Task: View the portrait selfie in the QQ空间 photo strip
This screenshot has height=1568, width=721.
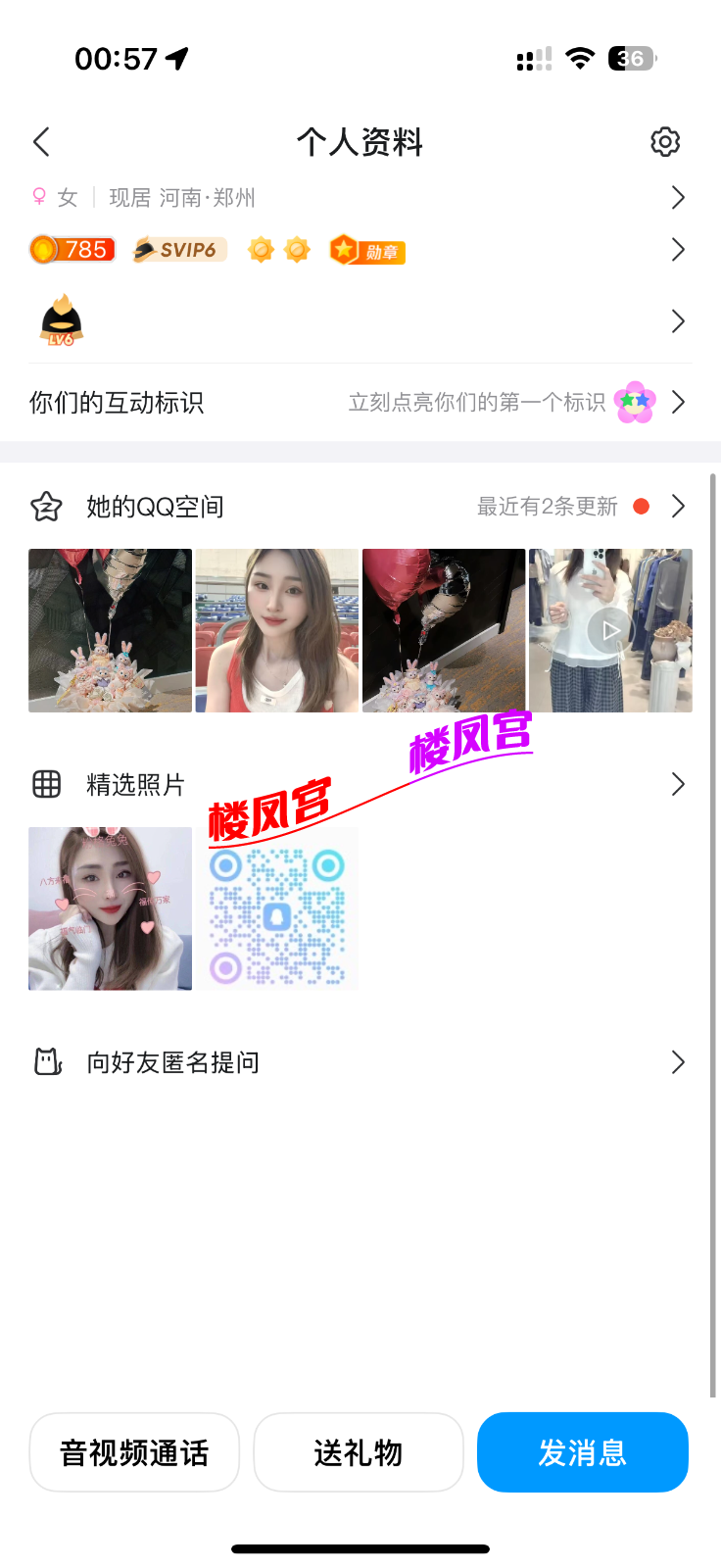Action: pos(277,630)
